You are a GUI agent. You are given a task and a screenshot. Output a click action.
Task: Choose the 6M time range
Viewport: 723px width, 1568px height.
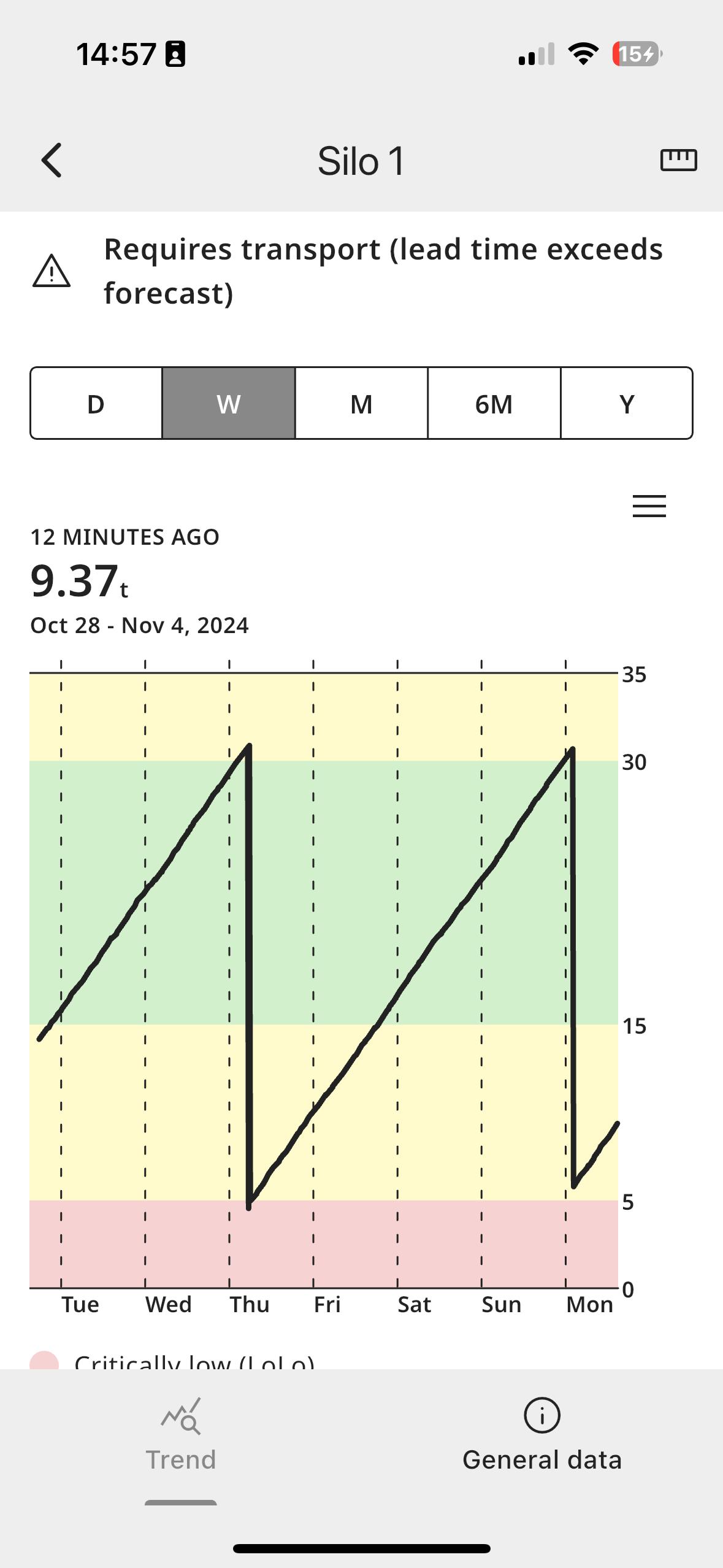pos(494,404)
